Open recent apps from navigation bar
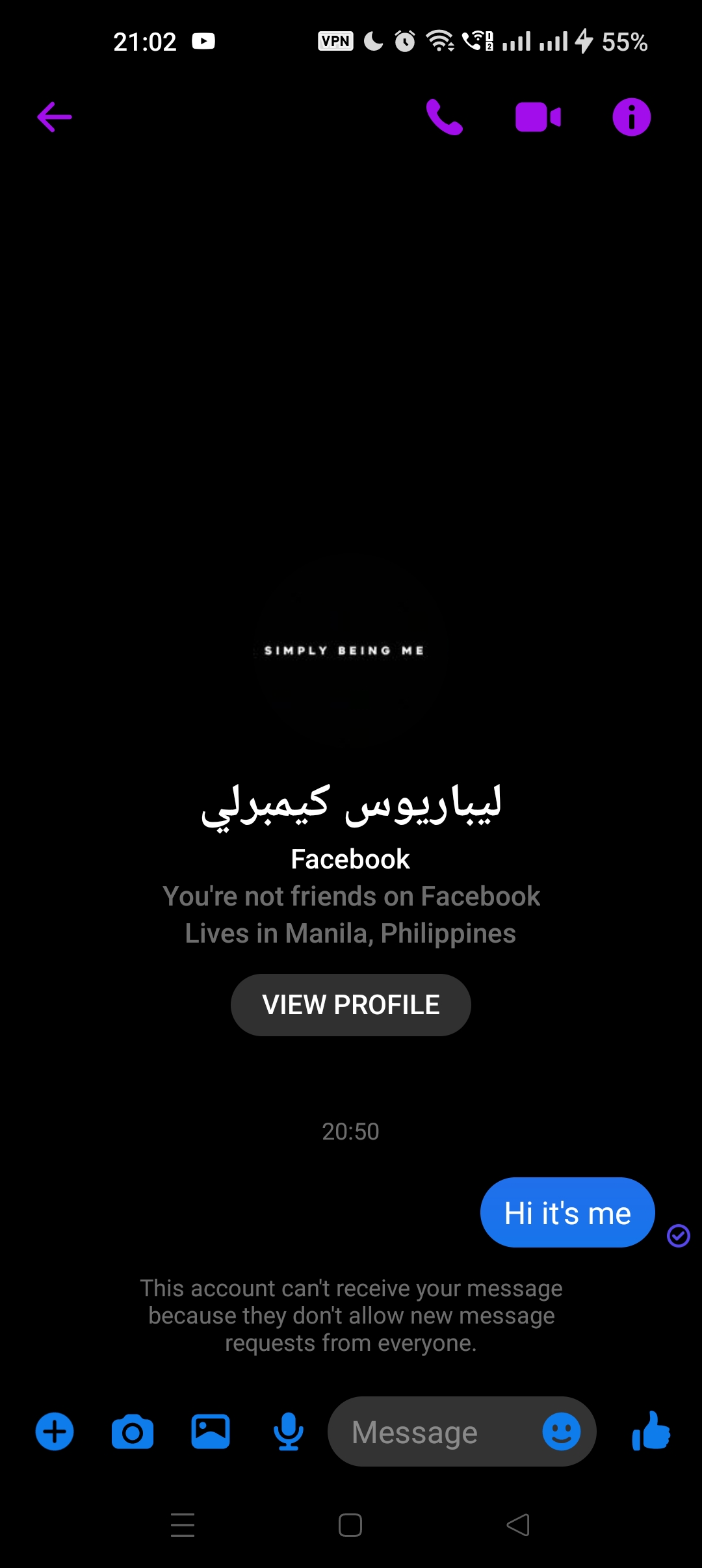Image resolution: width=702 pixels, height=1568 pixels. pos(183,1524)
